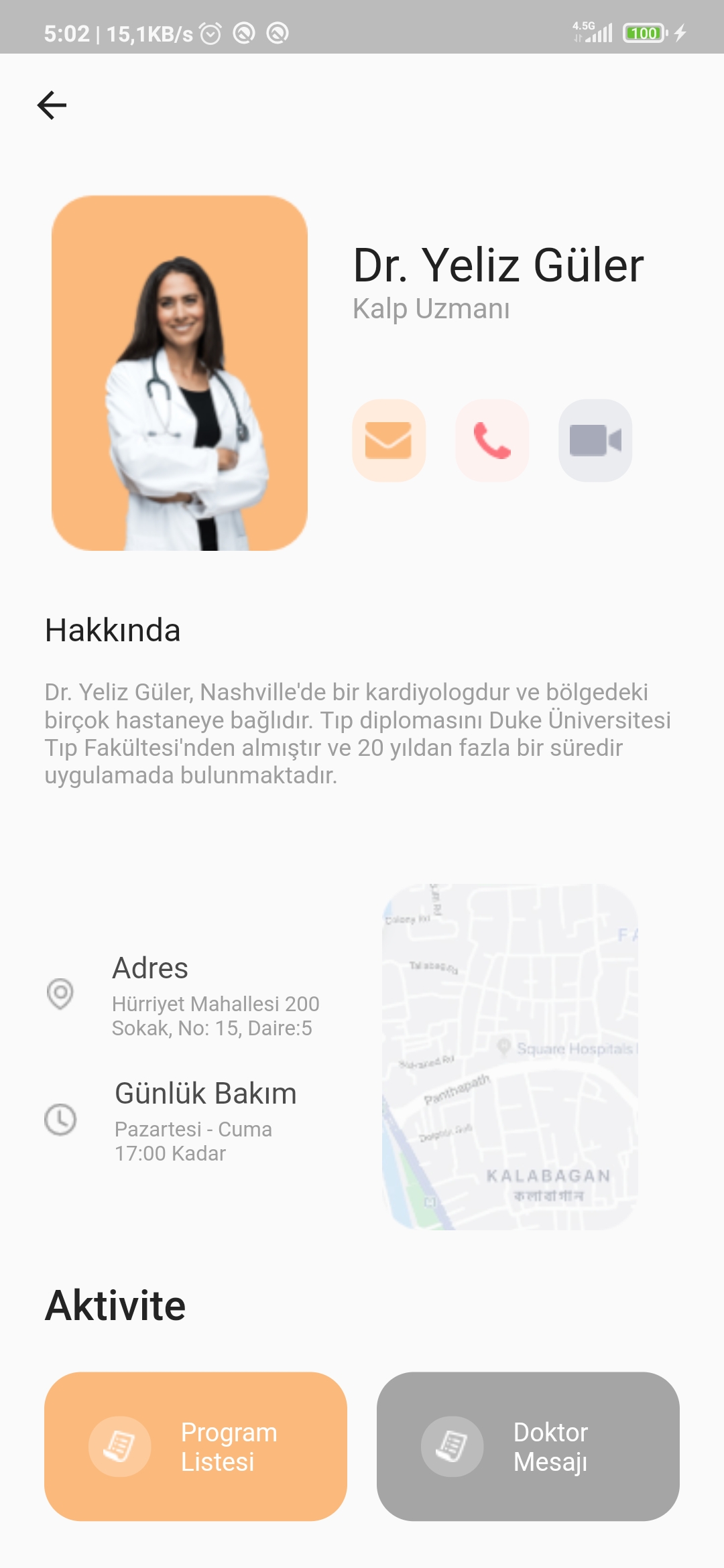The image size is (724, 1568).
Task: Email Dr. Yeliz Güler via envelope icon
Action: pos(389,440)
